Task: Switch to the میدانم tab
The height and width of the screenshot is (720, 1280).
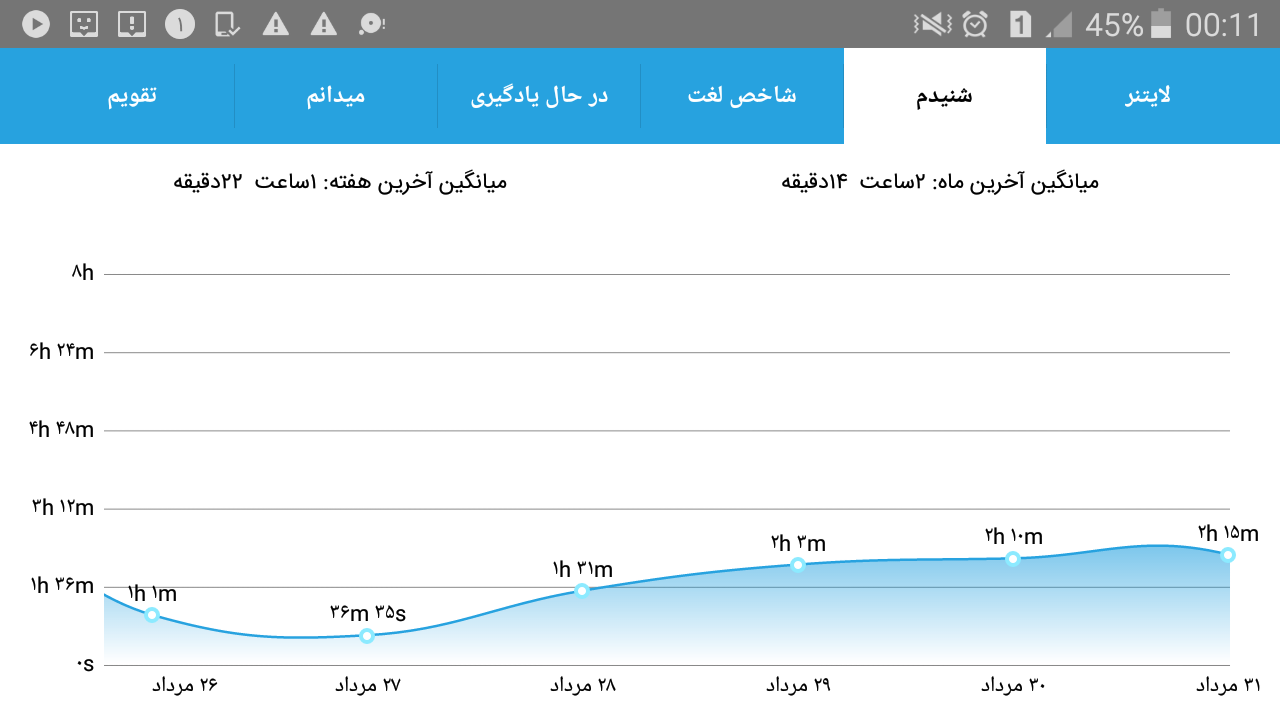Action: tap(336, 96)
